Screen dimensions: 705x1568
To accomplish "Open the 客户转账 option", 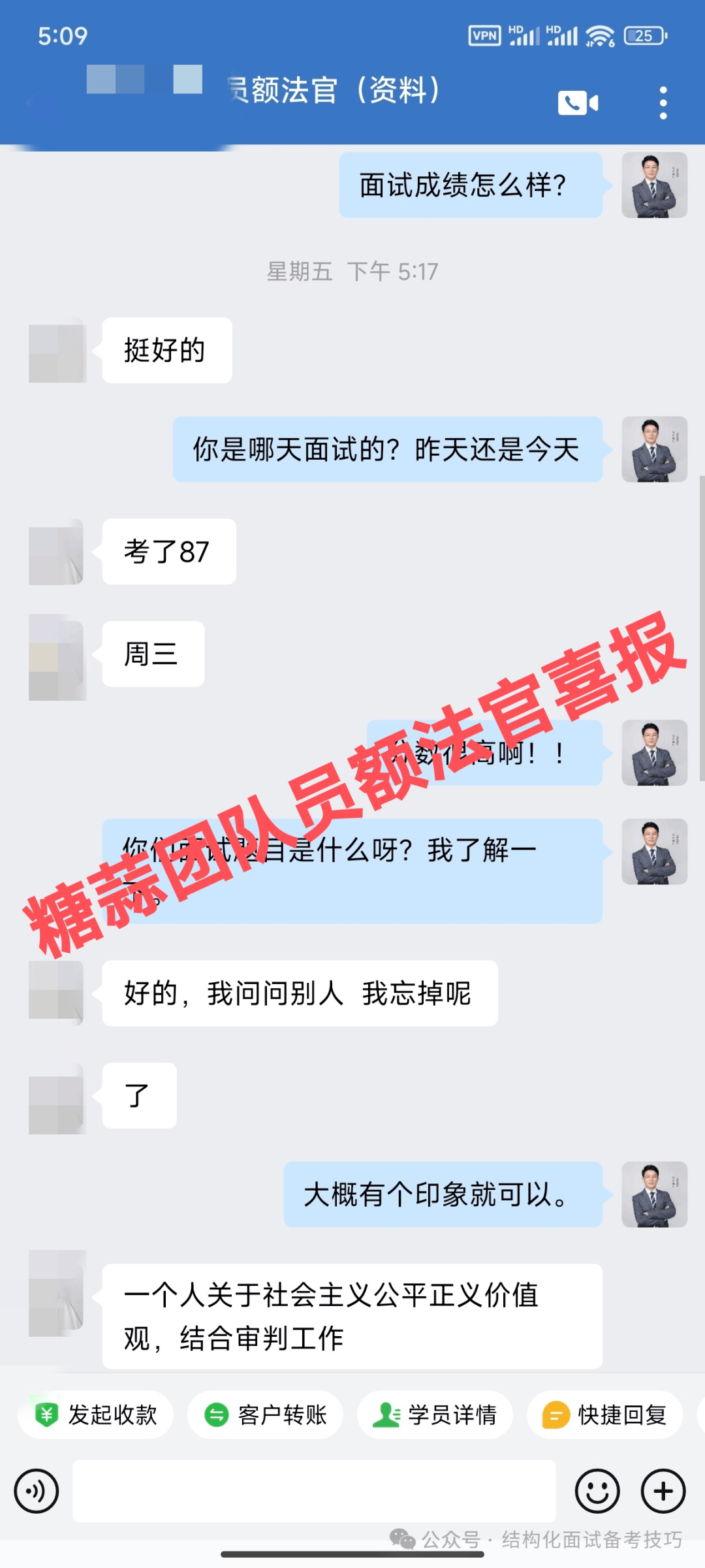I will click(266, 1415).
